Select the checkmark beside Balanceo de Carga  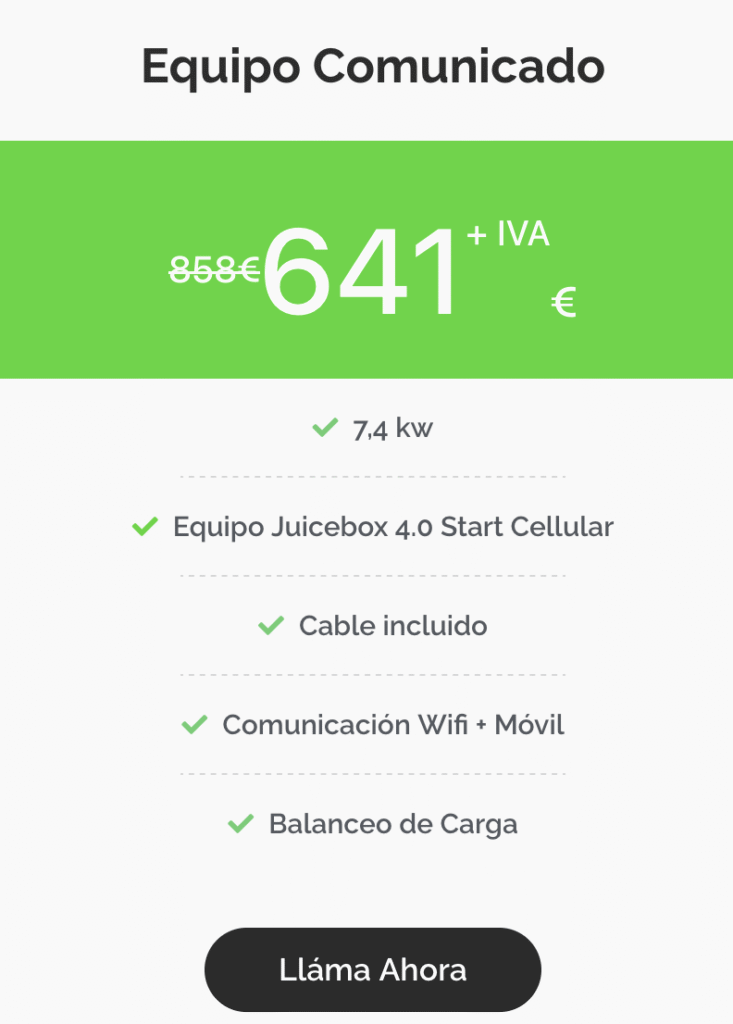coord(240,823)
